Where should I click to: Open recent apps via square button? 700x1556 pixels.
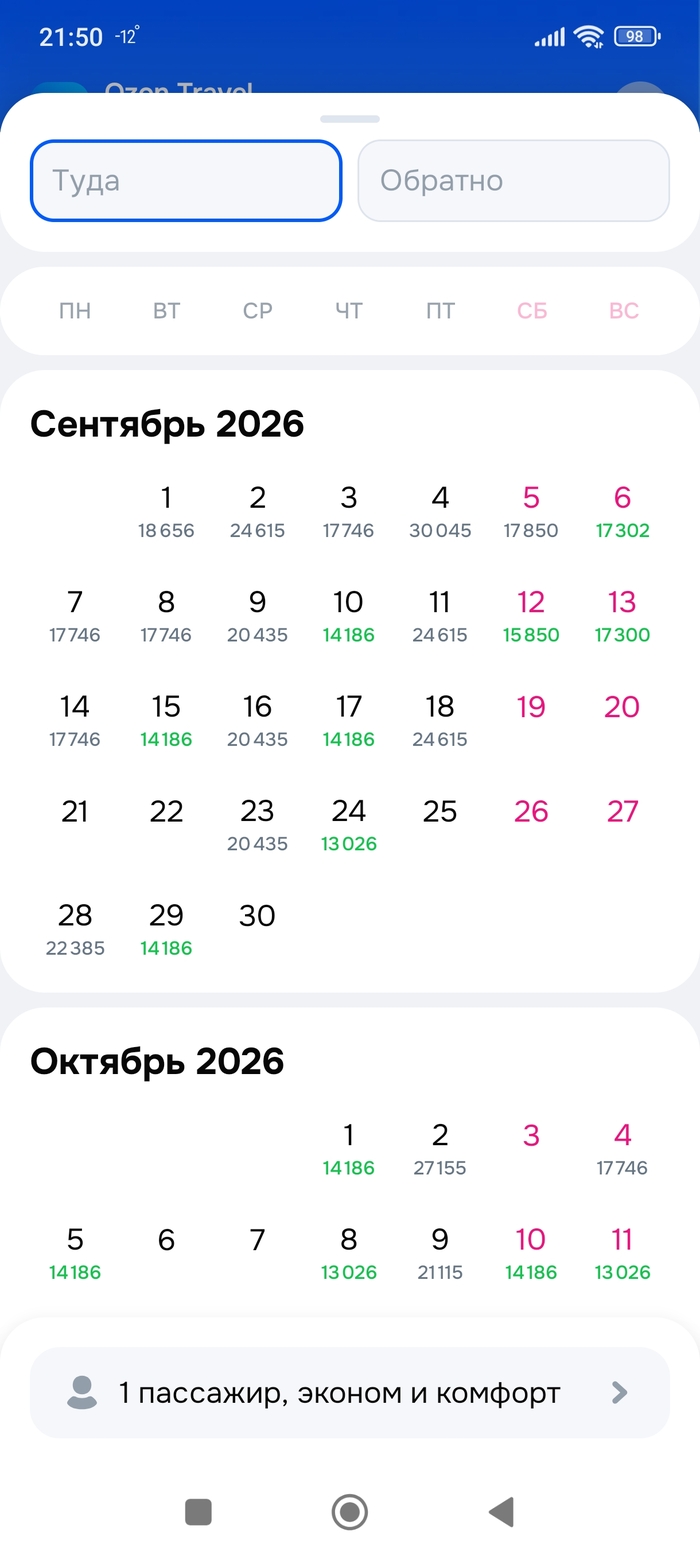(x=198, y=1512)
